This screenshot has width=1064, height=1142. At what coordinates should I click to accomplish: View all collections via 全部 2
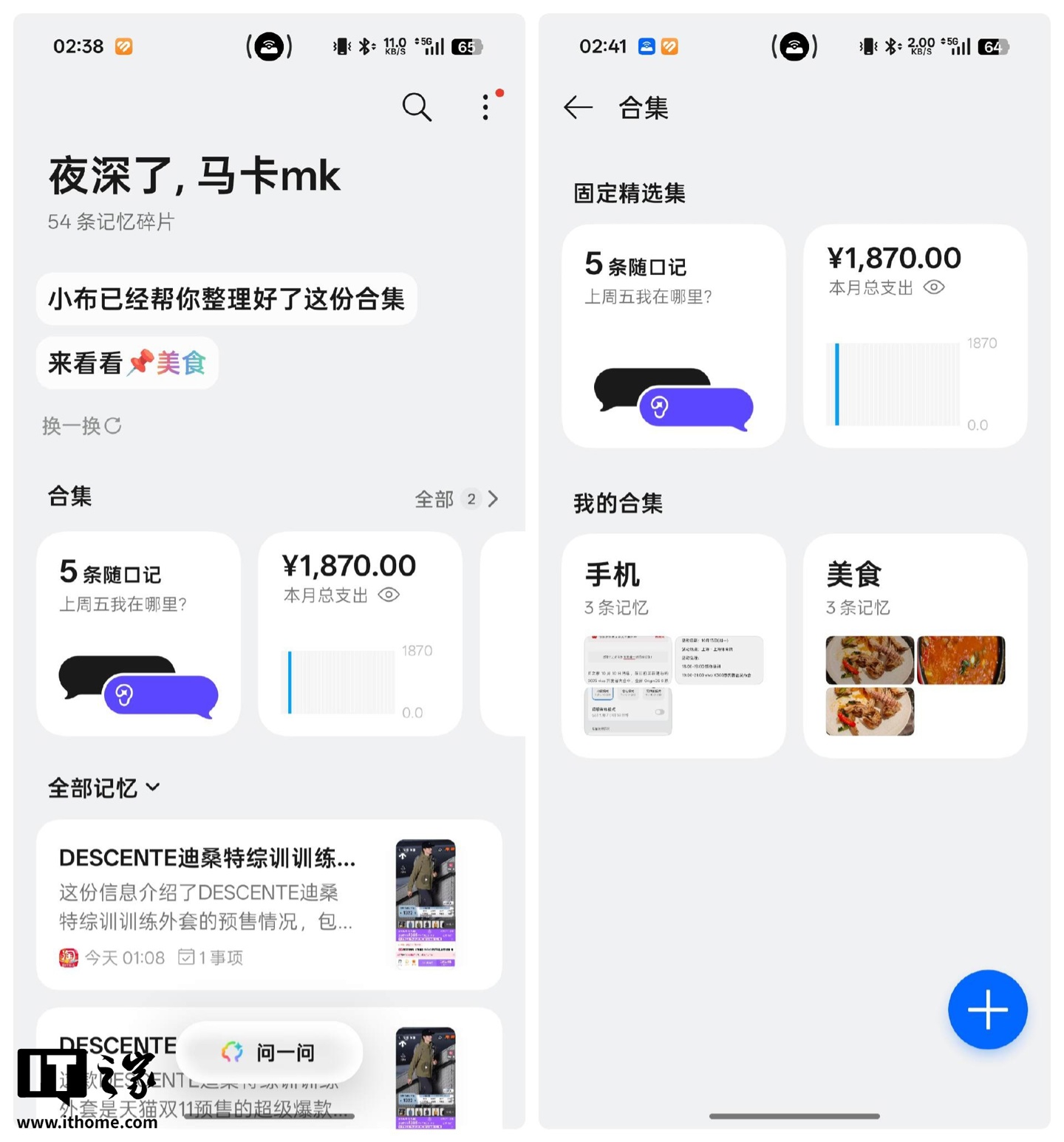point(456,499)
